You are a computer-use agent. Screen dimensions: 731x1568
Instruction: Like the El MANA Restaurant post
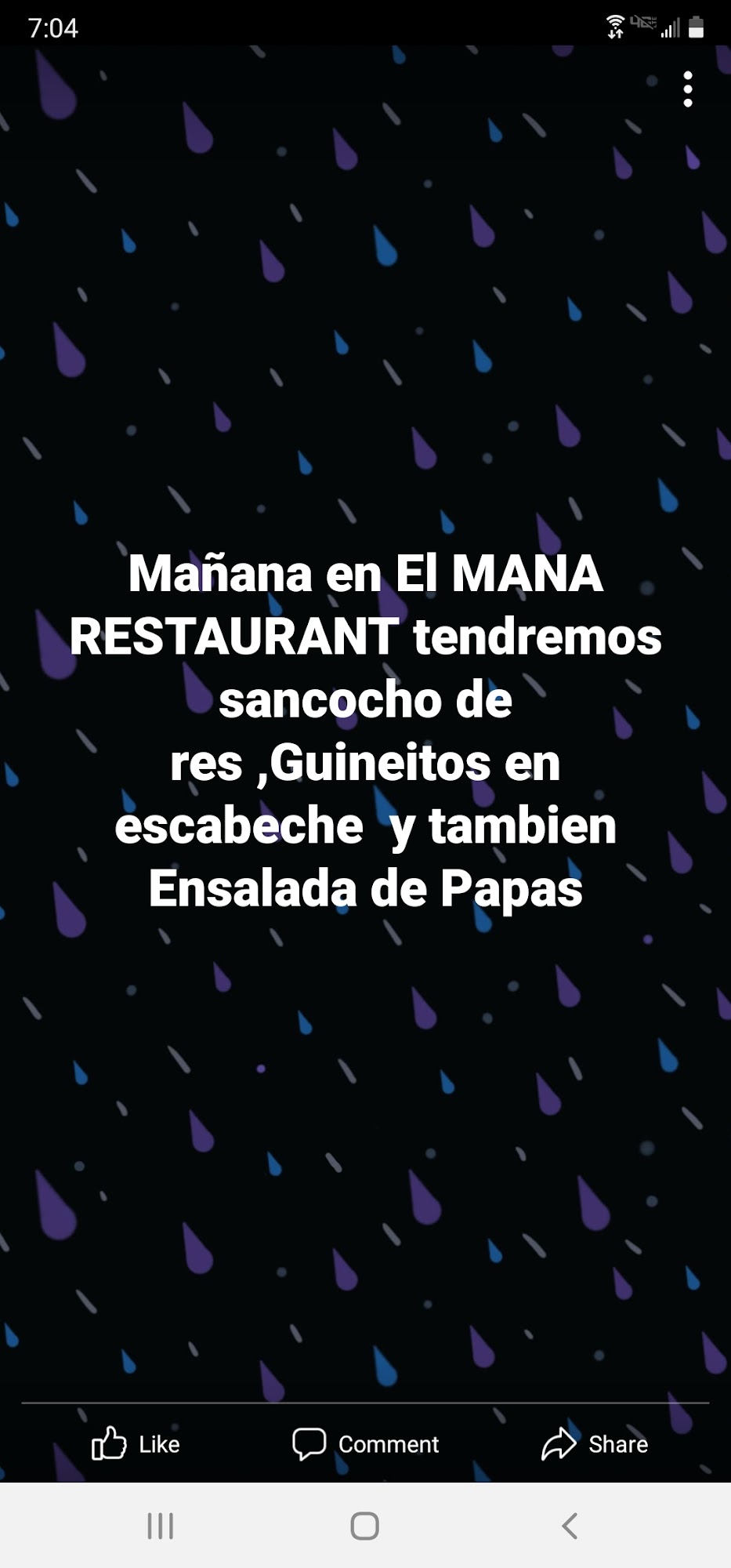pyautogui.click(x=136, y=1443)
